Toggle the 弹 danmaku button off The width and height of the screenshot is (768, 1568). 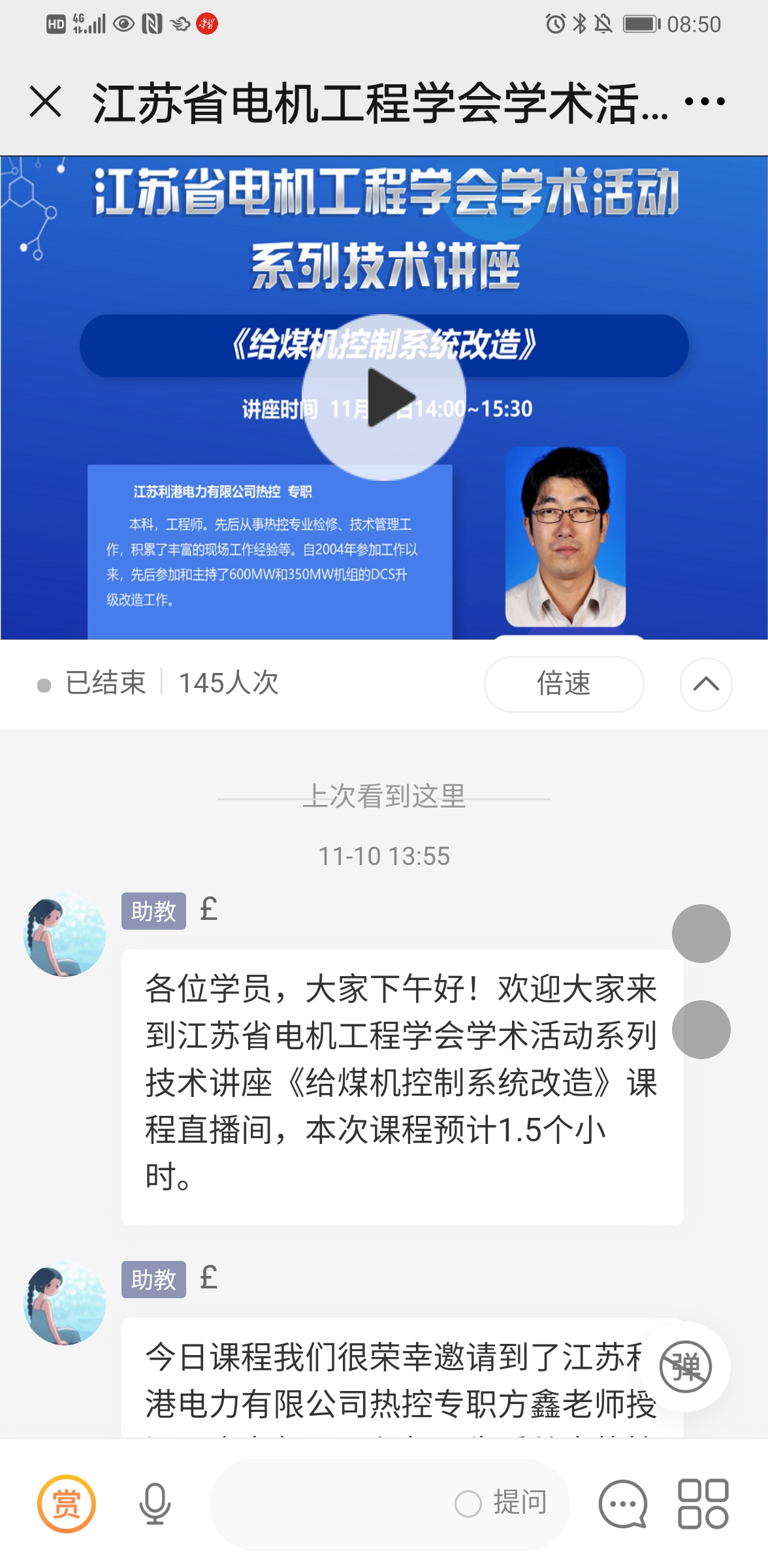point(686,1366)
